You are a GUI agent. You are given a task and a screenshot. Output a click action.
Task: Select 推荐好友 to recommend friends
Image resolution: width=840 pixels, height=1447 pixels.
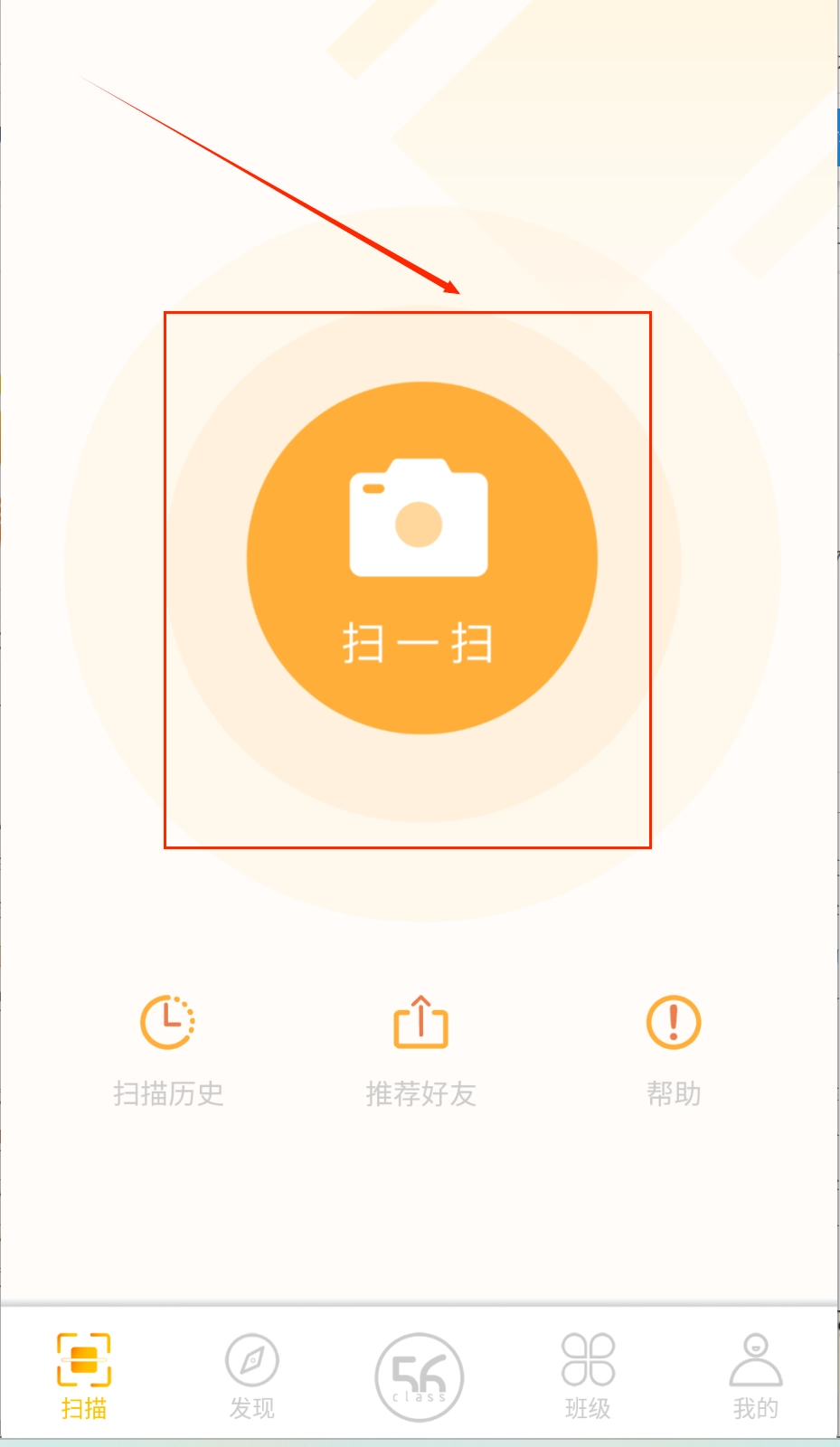click(x=420, y=1049)
